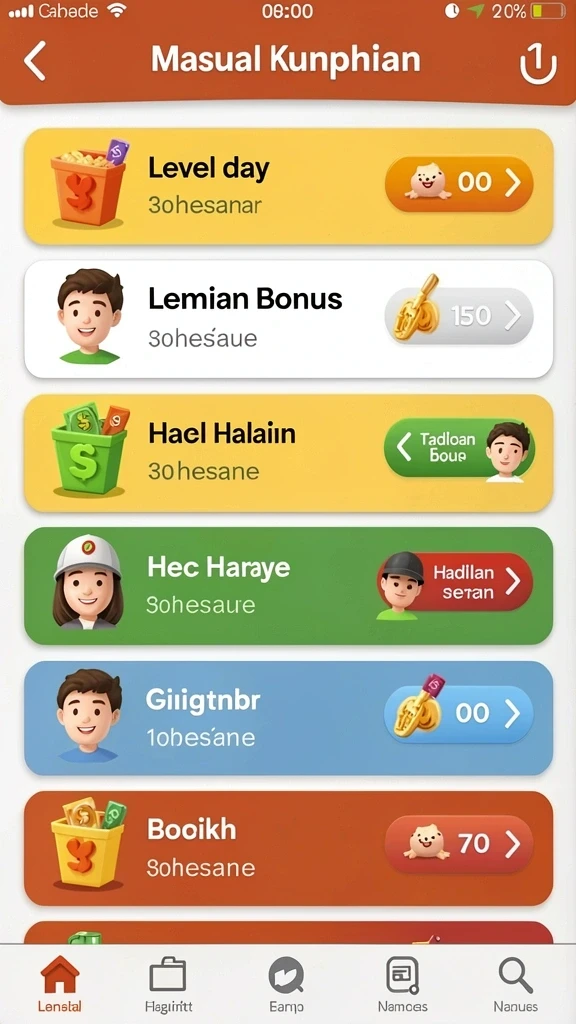Open the Lemian Bonus card
Image resolution: width=576 pixels, height=1024 pixels.
(x=289, y=319)
